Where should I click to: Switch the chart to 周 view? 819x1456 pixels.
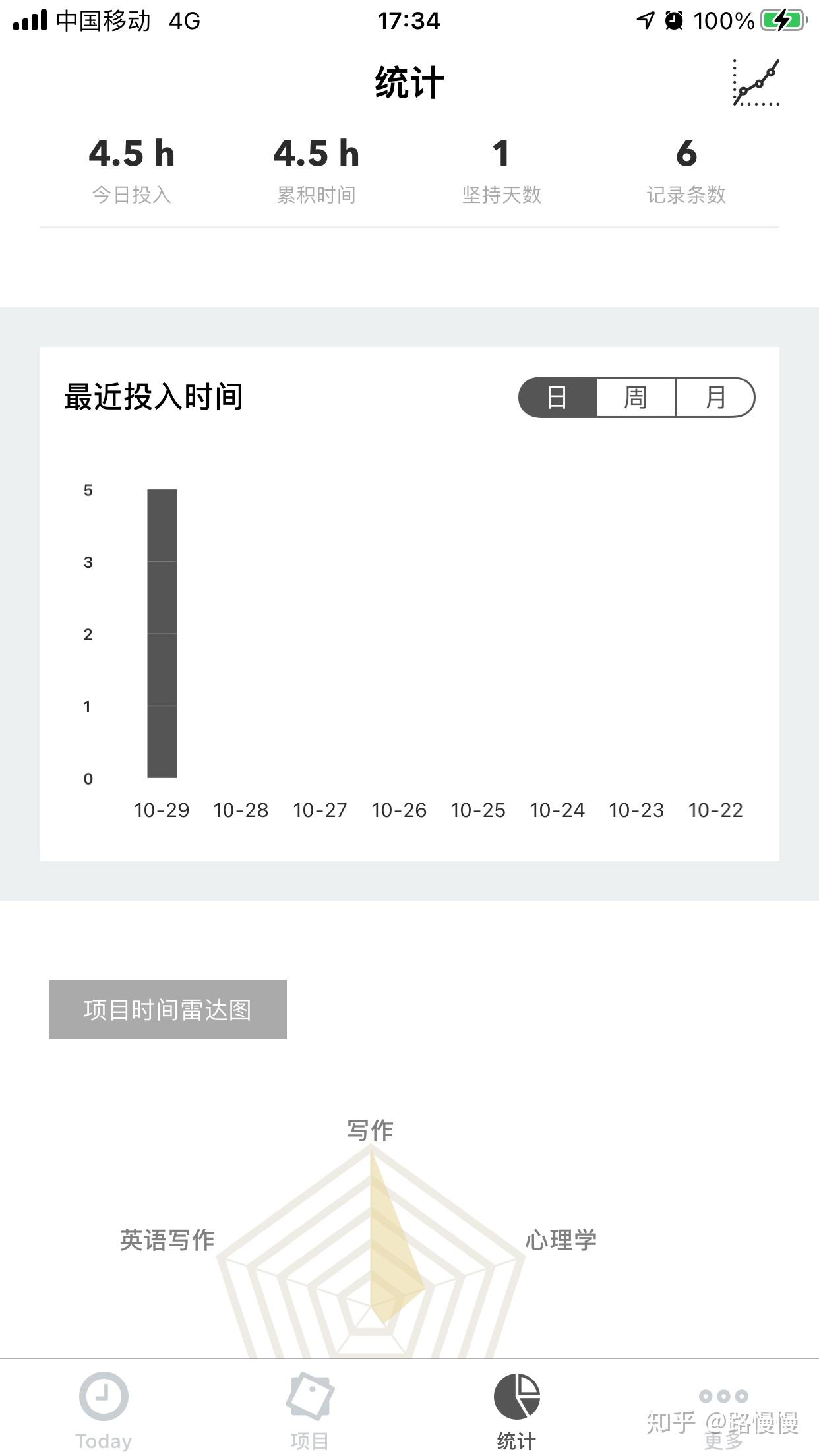pos(635,398)
